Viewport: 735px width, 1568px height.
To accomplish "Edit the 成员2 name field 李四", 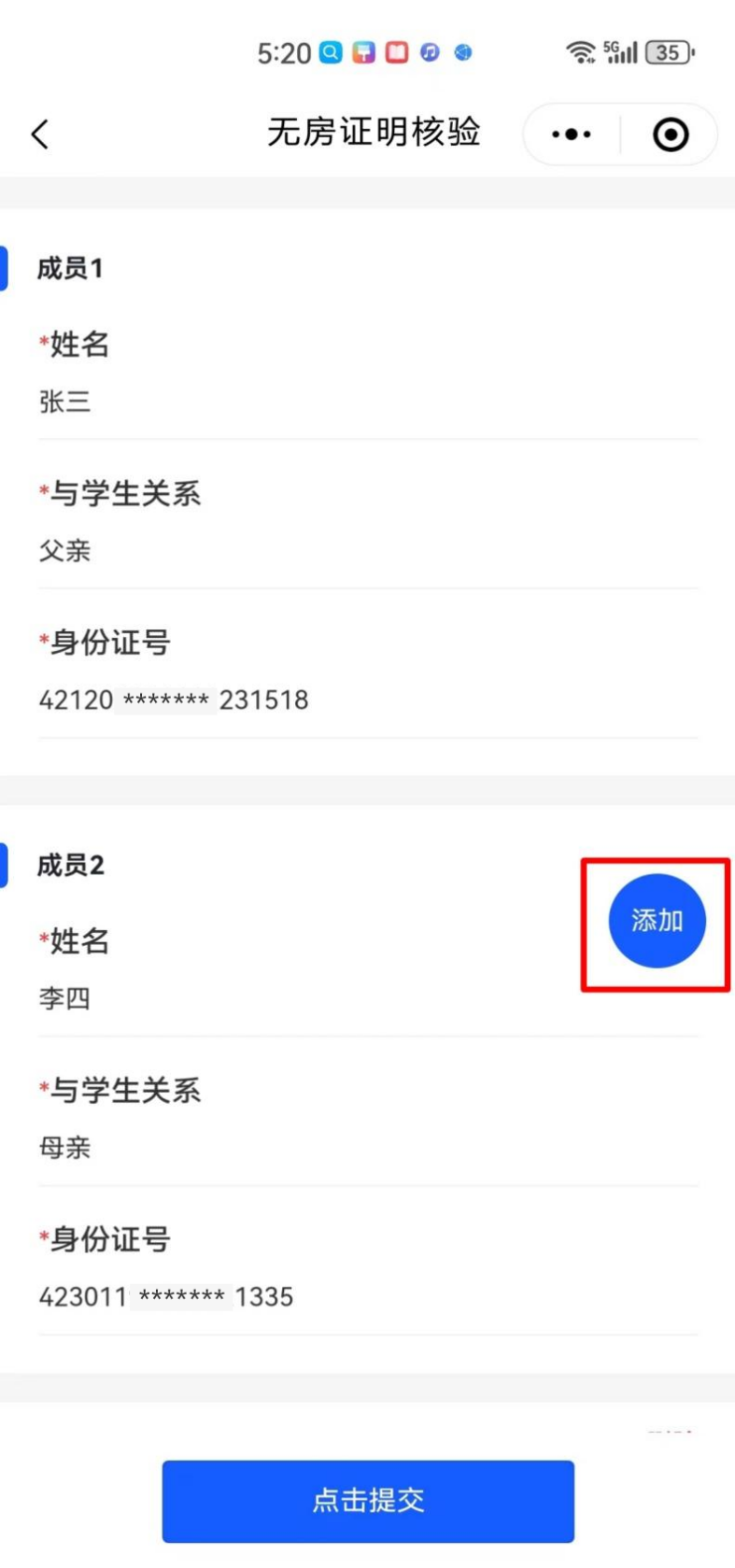I will [x=368, y=998].
